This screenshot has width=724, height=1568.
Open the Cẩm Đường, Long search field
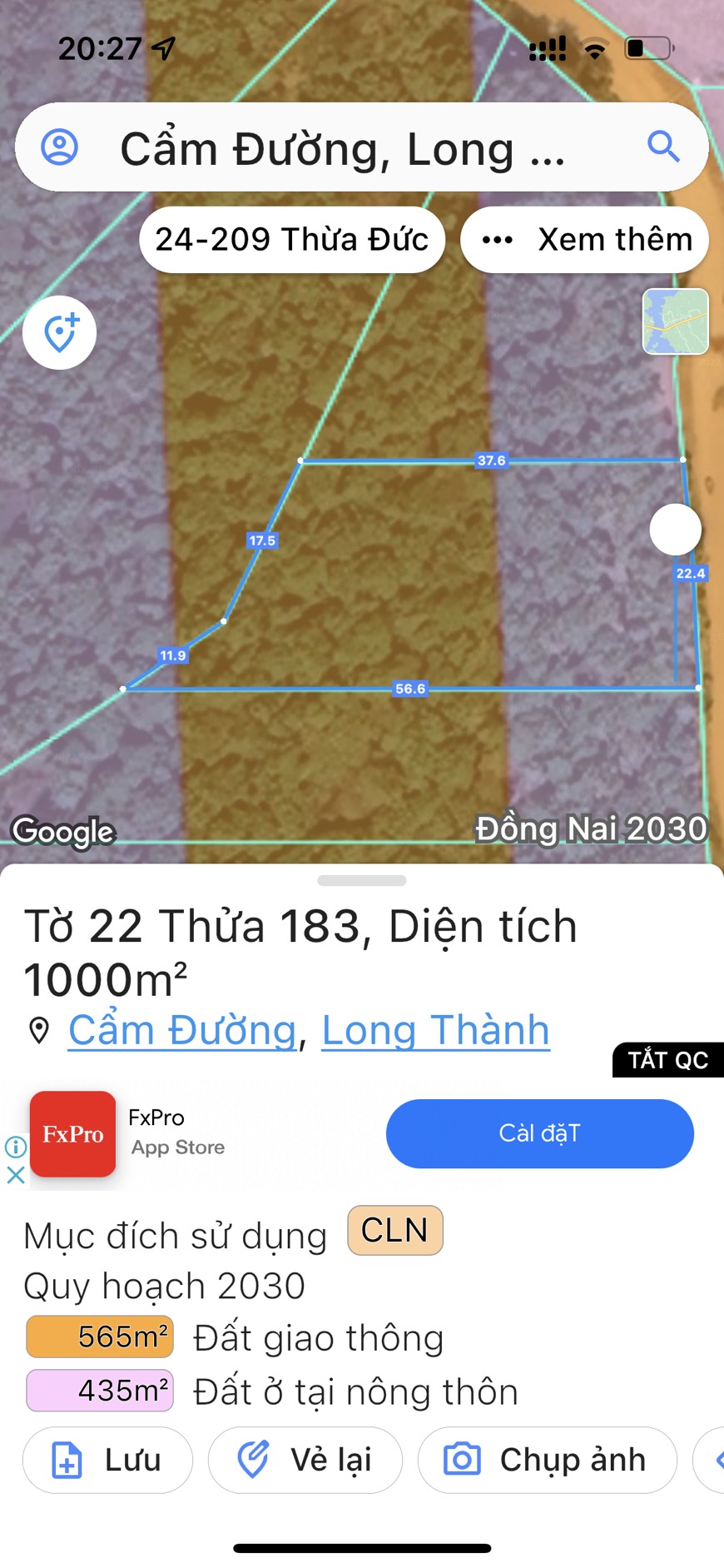[x=350, y=149]
